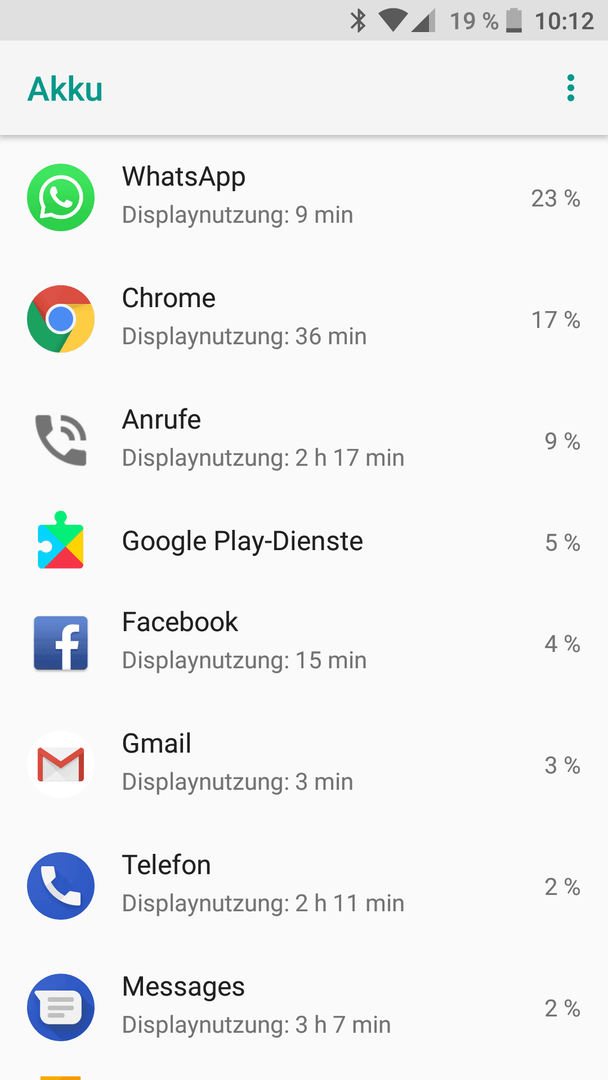This screenshot has width=608, height=1080.
Task: Open the Telefon battery entry
Action: pyautogui.click(x=304, y=885)
